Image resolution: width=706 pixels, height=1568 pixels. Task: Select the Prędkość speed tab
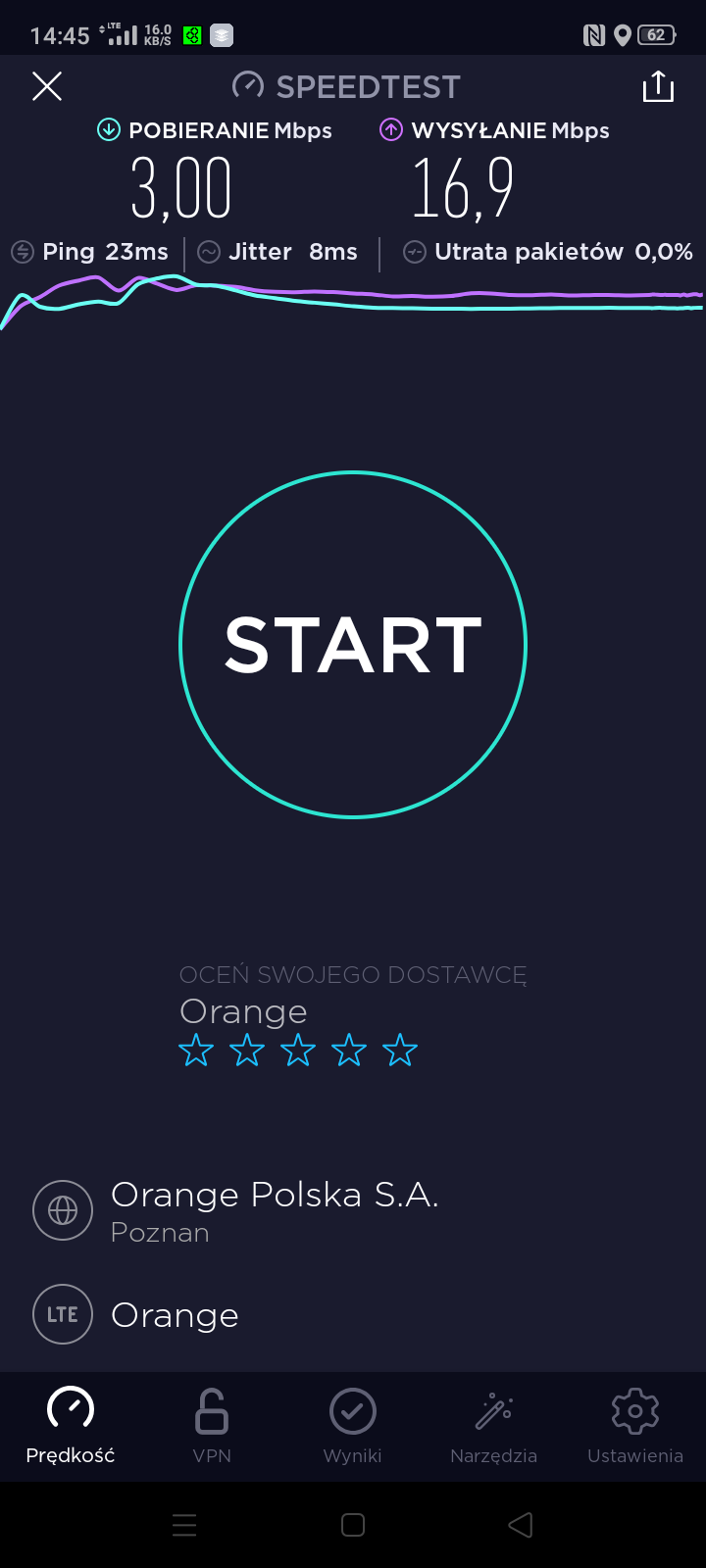[71, 1426]
